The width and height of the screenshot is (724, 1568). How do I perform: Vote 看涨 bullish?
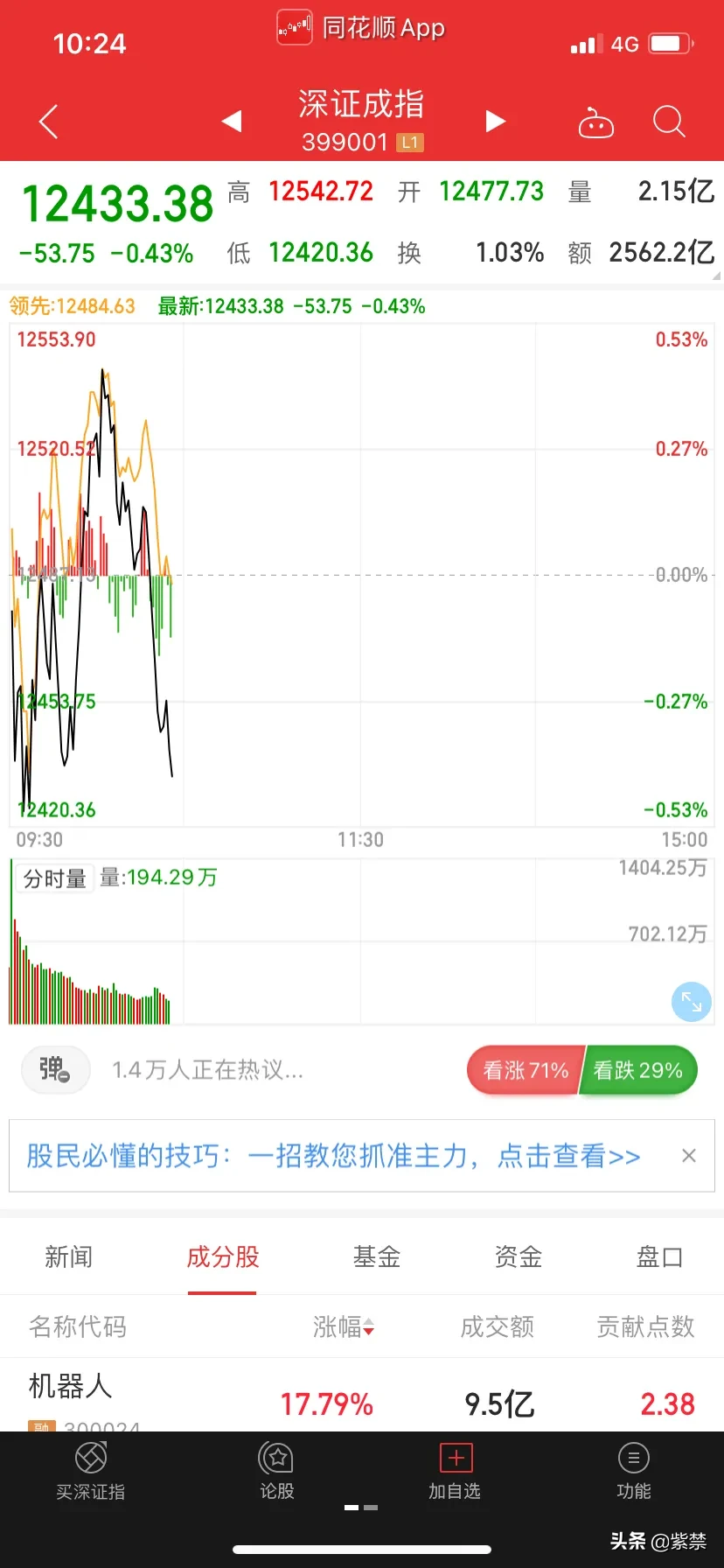525,1070
